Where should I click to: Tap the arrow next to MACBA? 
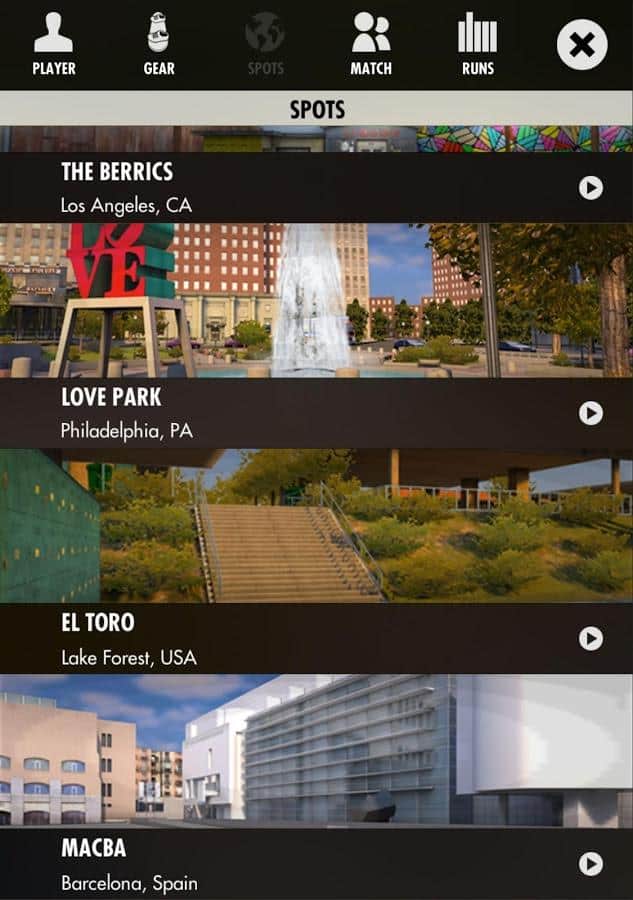pos(591,864)
